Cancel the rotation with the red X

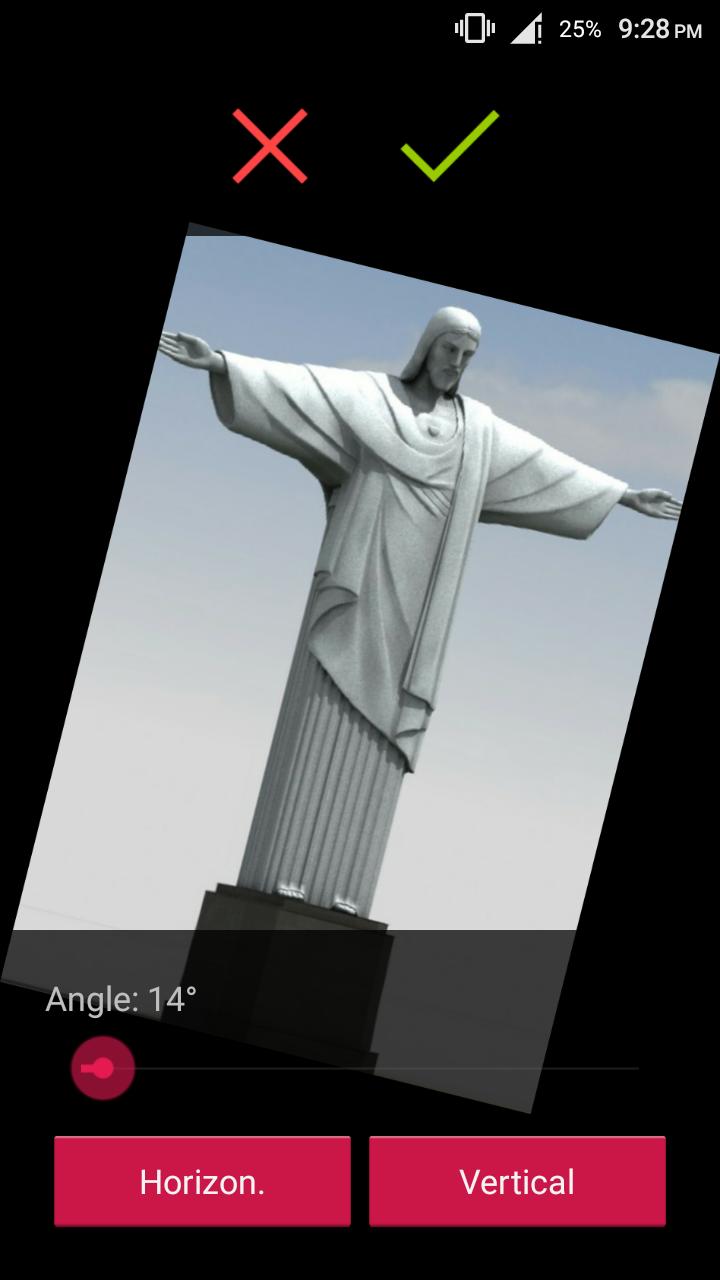tap(269, 146)
